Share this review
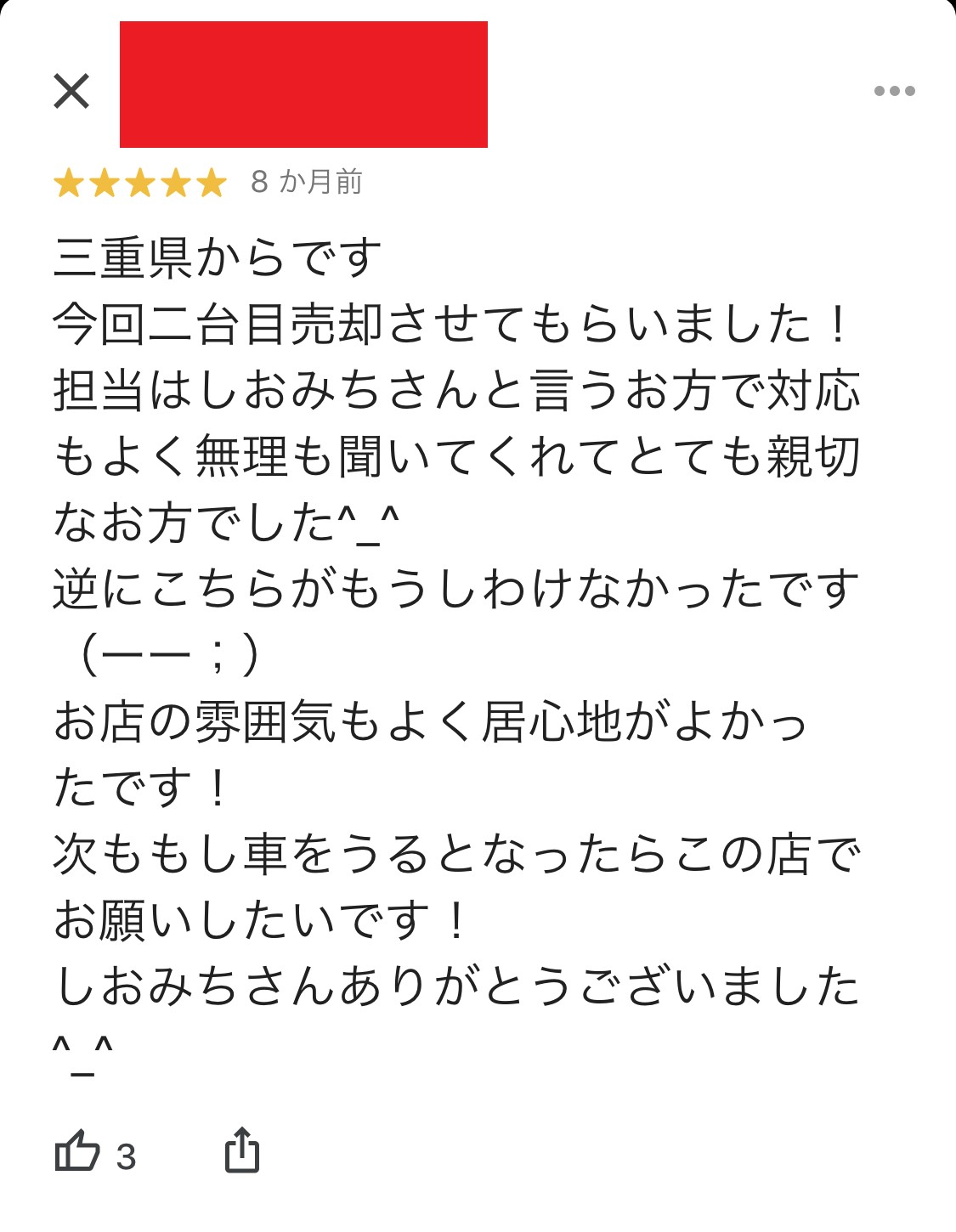The image size is (956, 1232). pos(242,1151)
